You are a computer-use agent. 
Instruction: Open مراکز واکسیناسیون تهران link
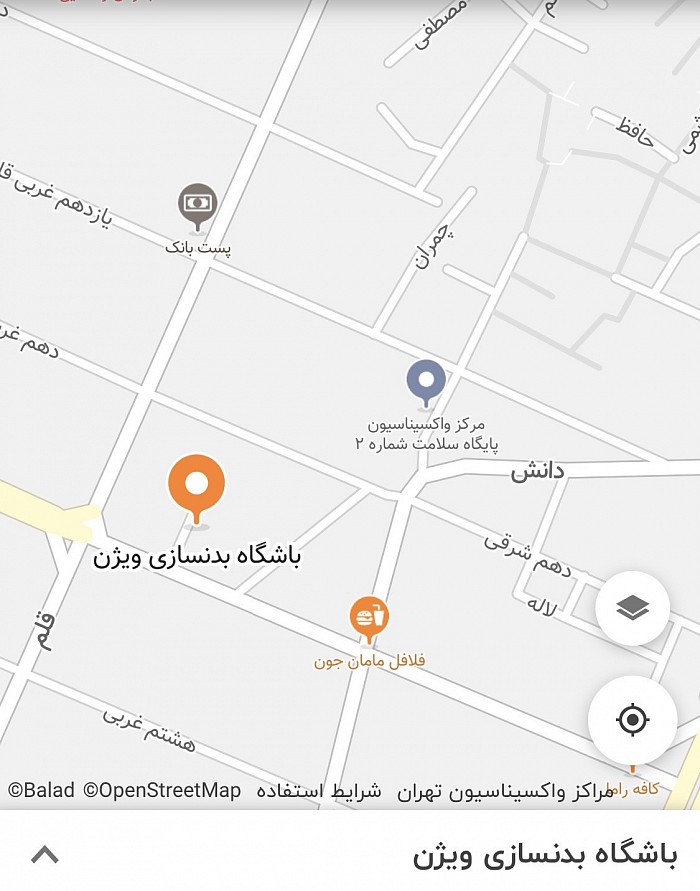tap(504, 791)
